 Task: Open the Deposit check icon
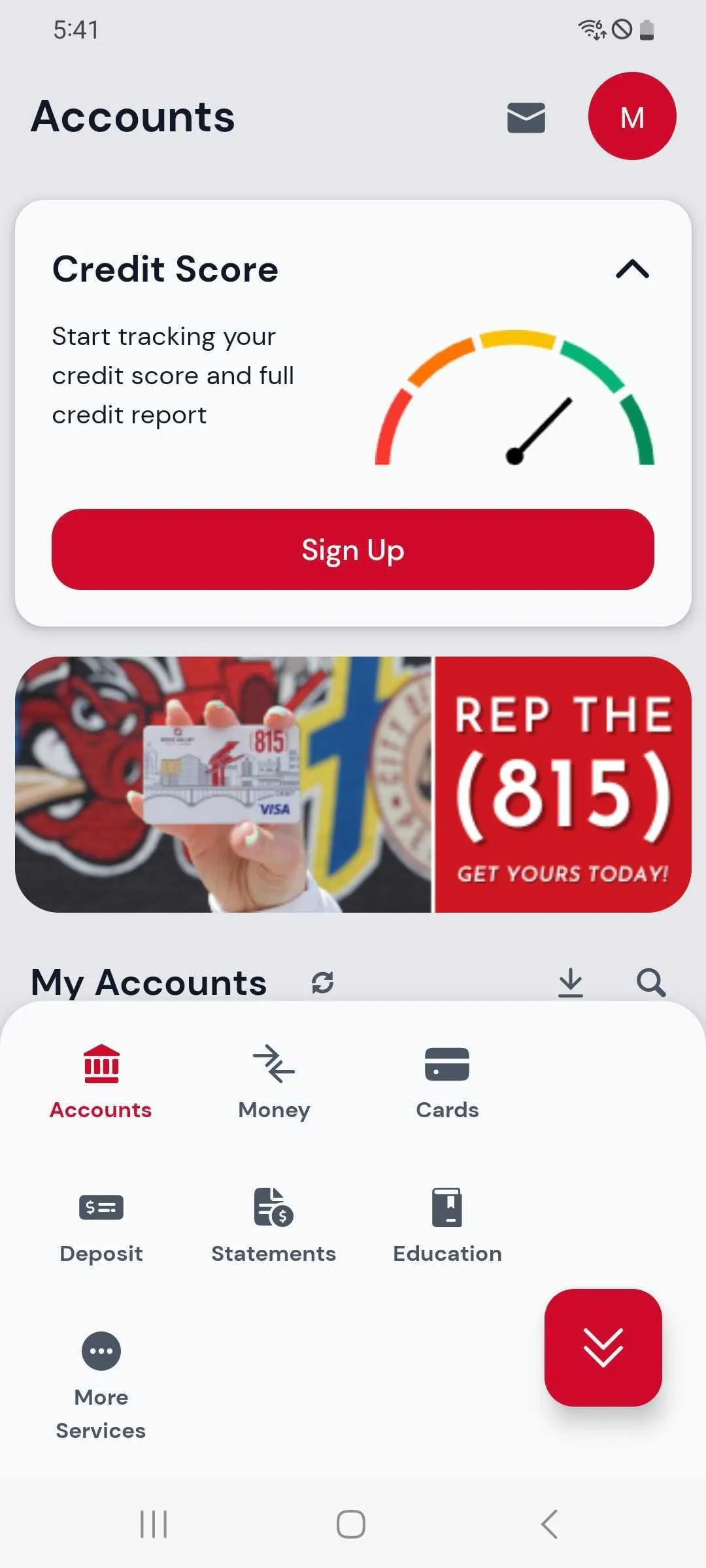(x=100, y=1208)
